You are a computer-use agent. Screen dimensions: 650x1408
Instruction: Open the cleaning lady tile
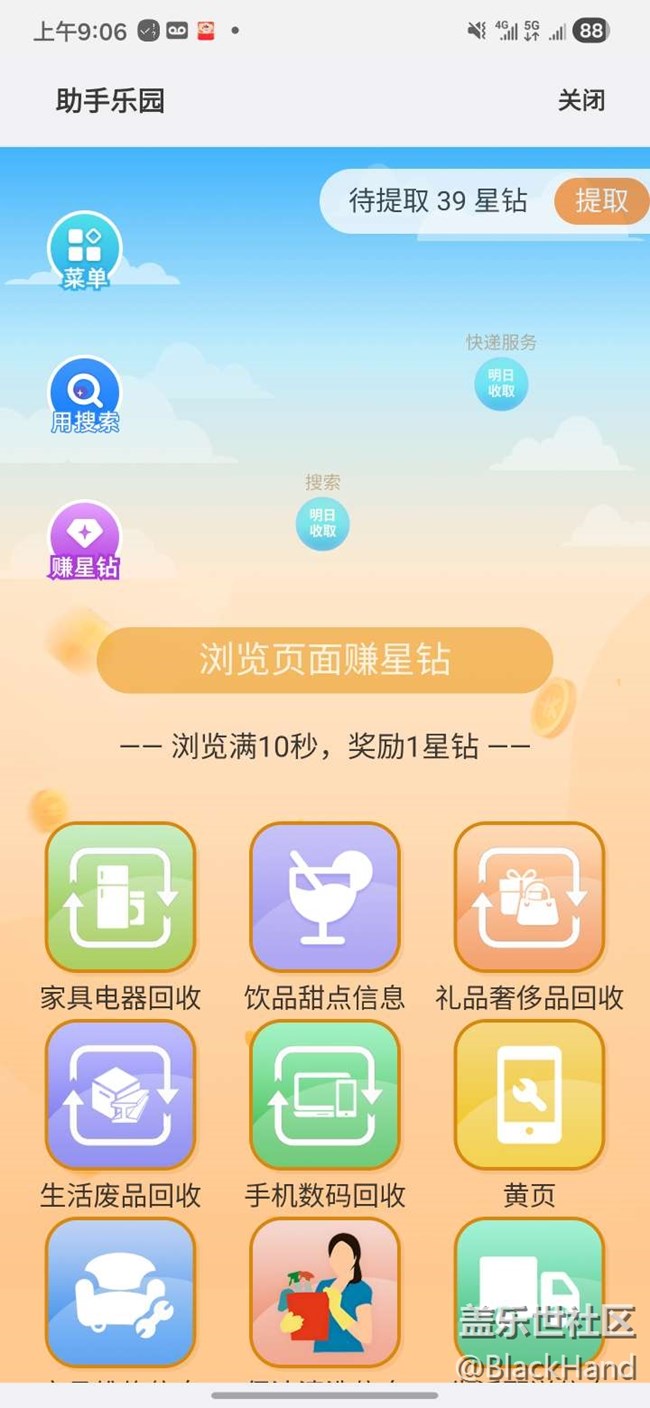(325, 1292)
